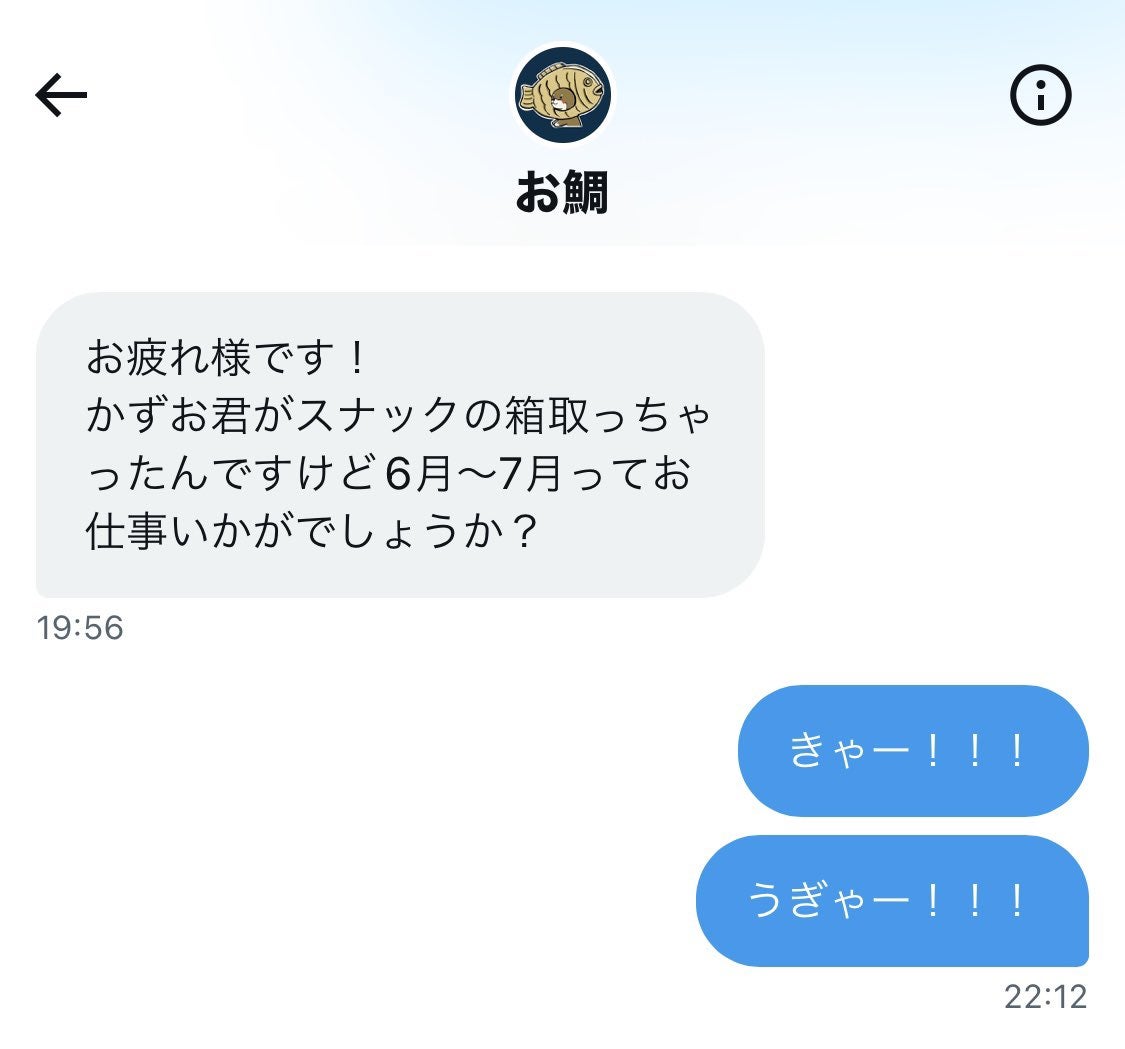
Task: Open the conversation info icon
Action: (x=1040, y=96)
